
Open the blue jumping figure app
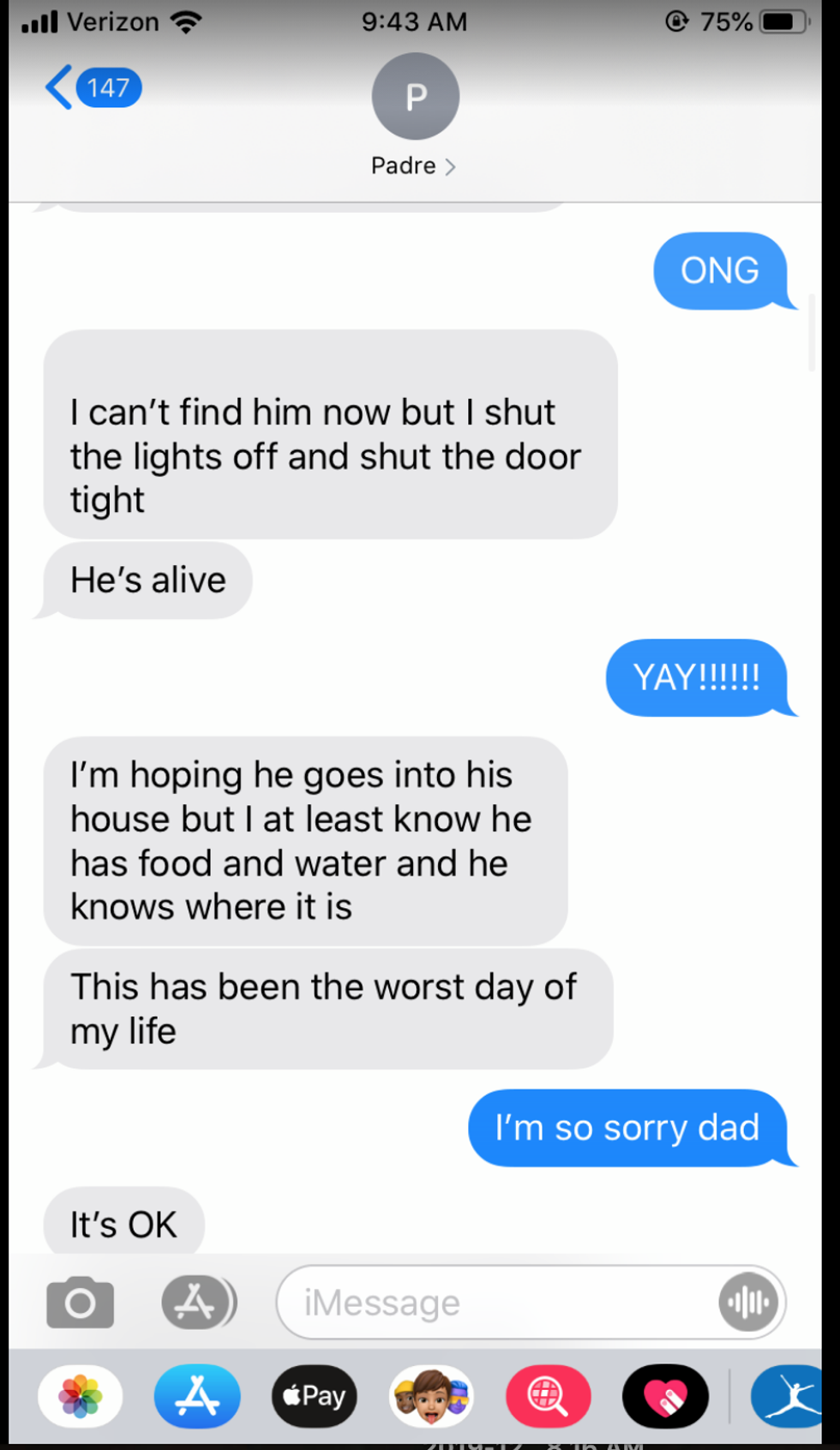click(x=789, y=1397)
